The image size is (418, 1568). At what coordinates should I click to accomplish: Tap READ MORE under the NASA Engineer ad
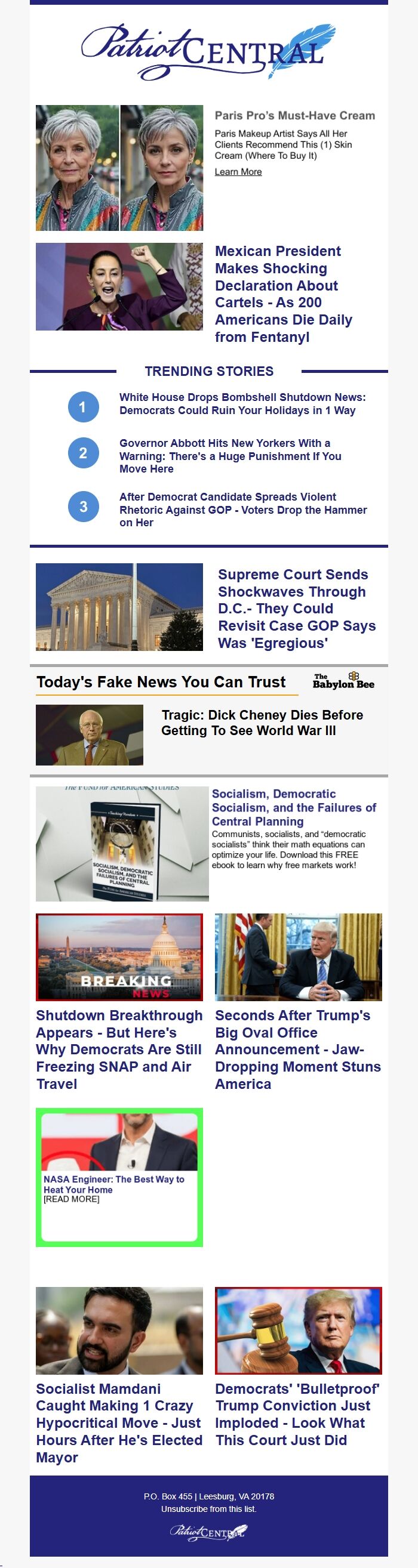click(71, 1199)
